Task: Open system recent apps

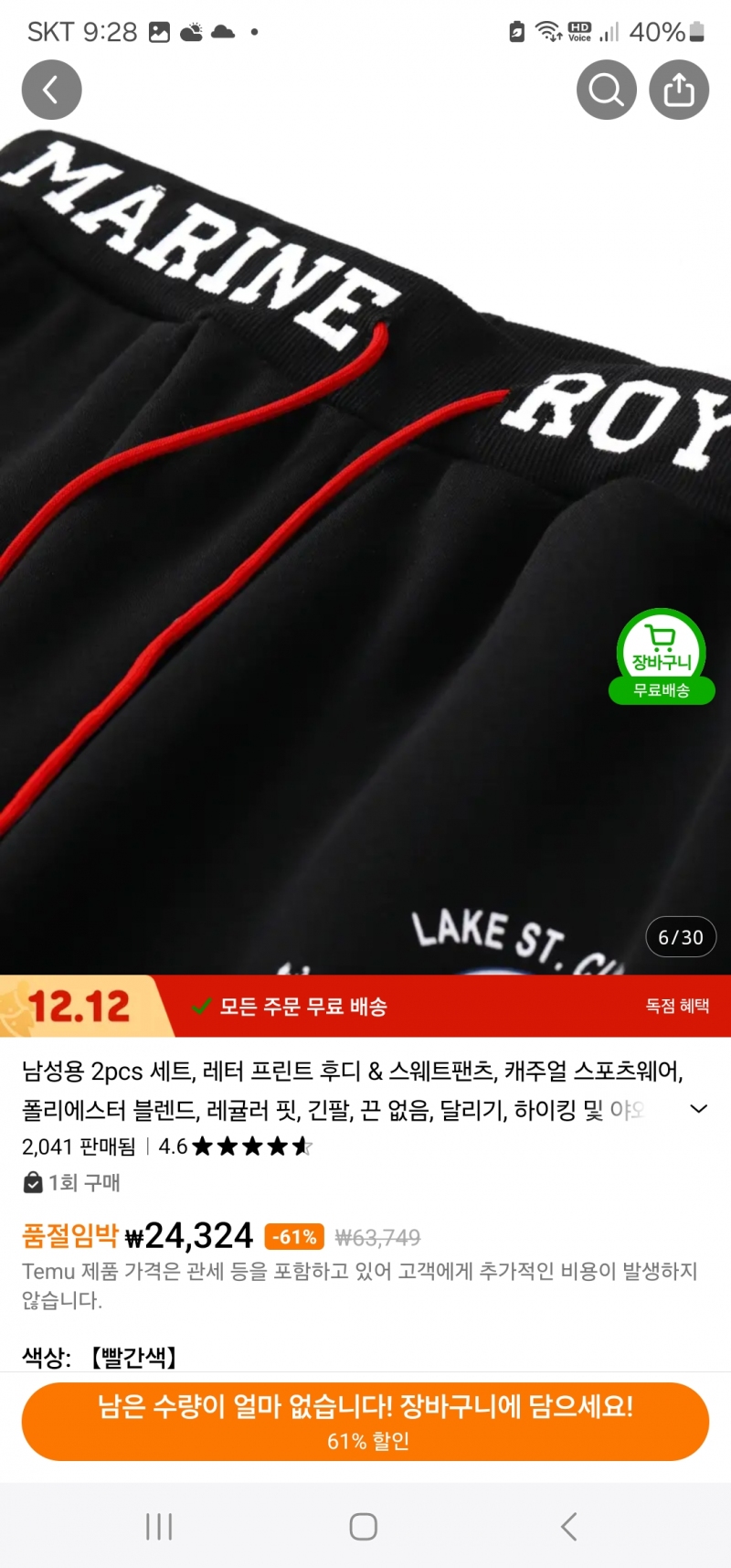Action: [x=159, y=1526]
